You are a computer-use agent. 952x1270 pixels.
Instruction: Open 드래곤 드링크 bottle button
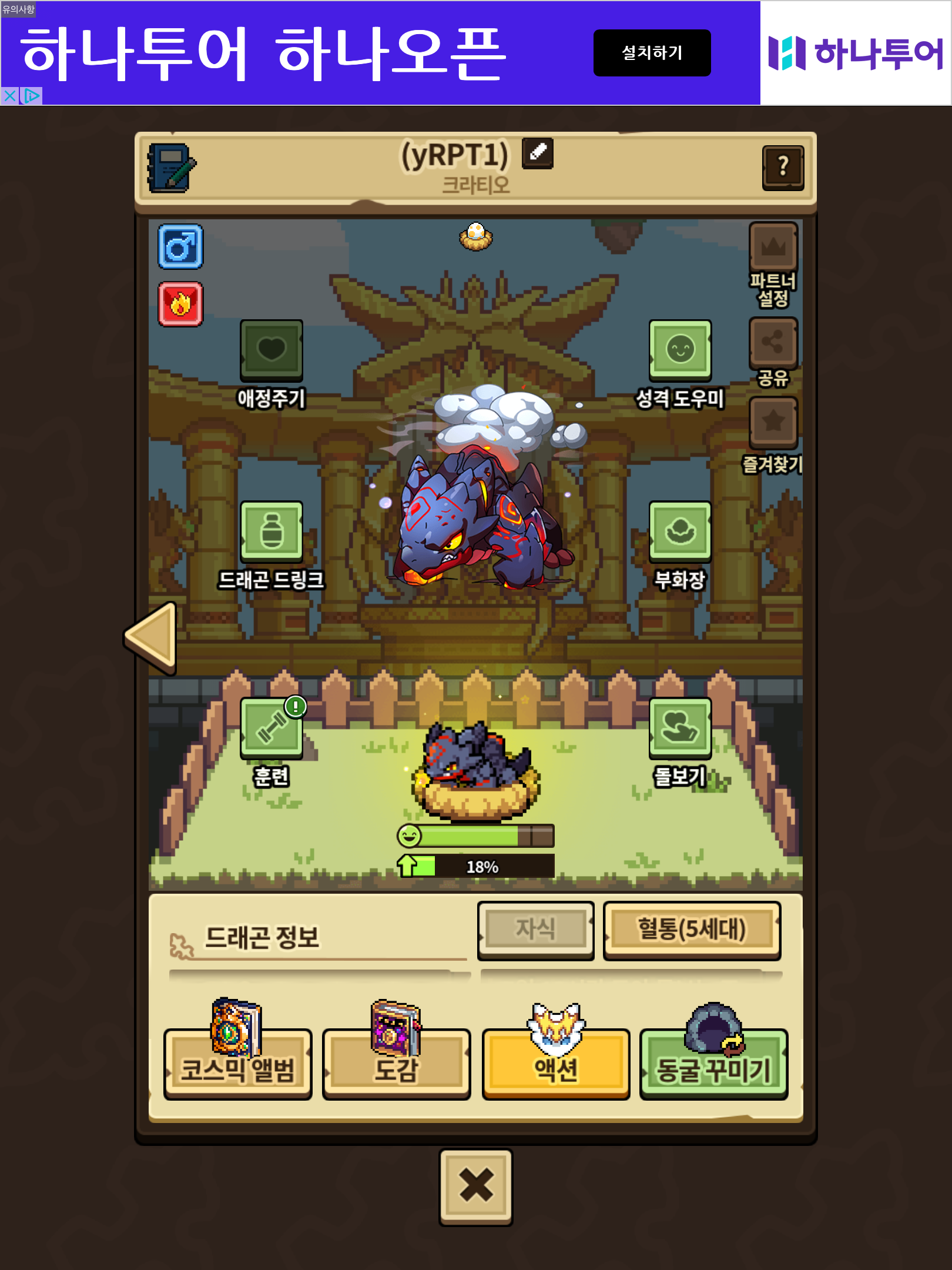271,531
